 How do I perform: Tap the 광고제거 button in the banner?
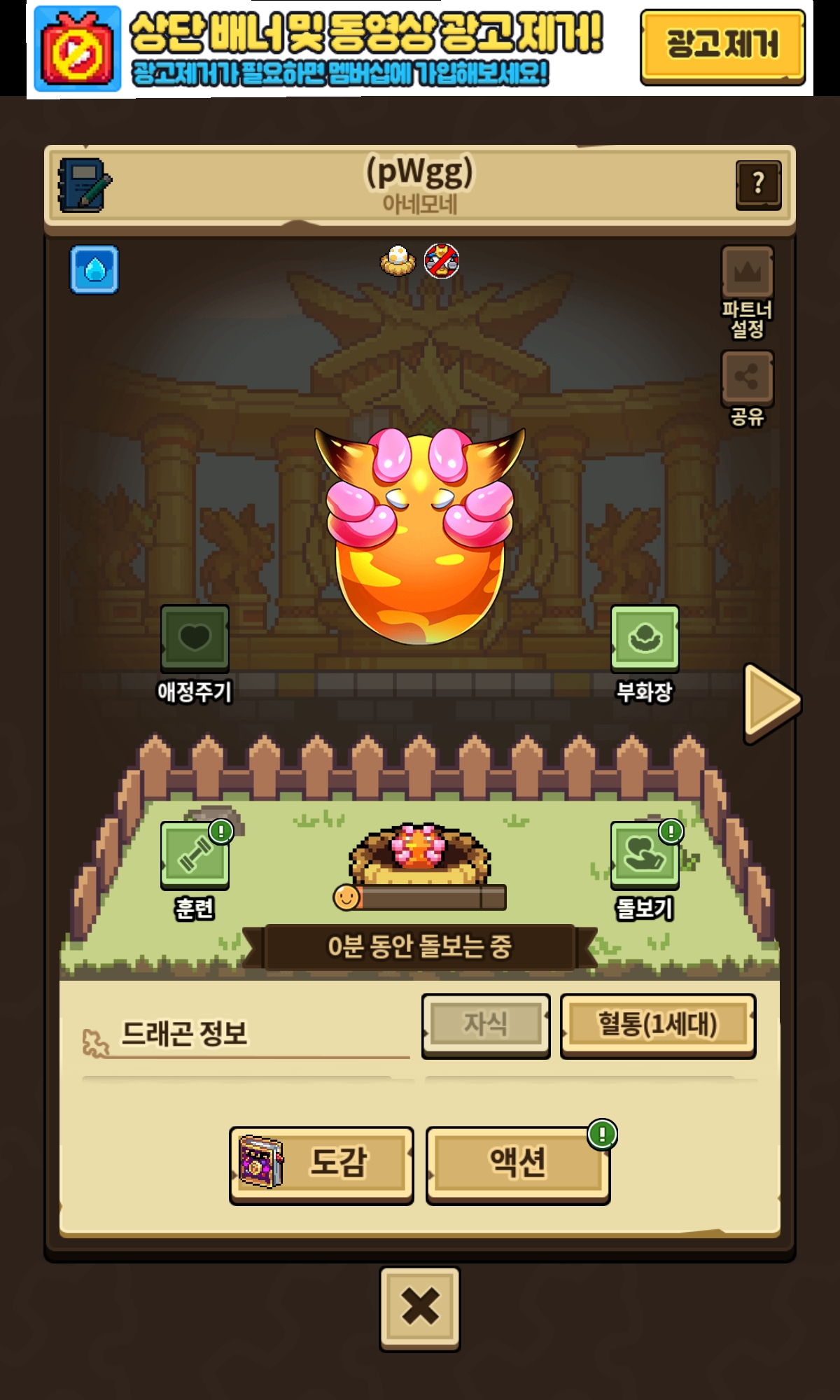click(722, 47)
